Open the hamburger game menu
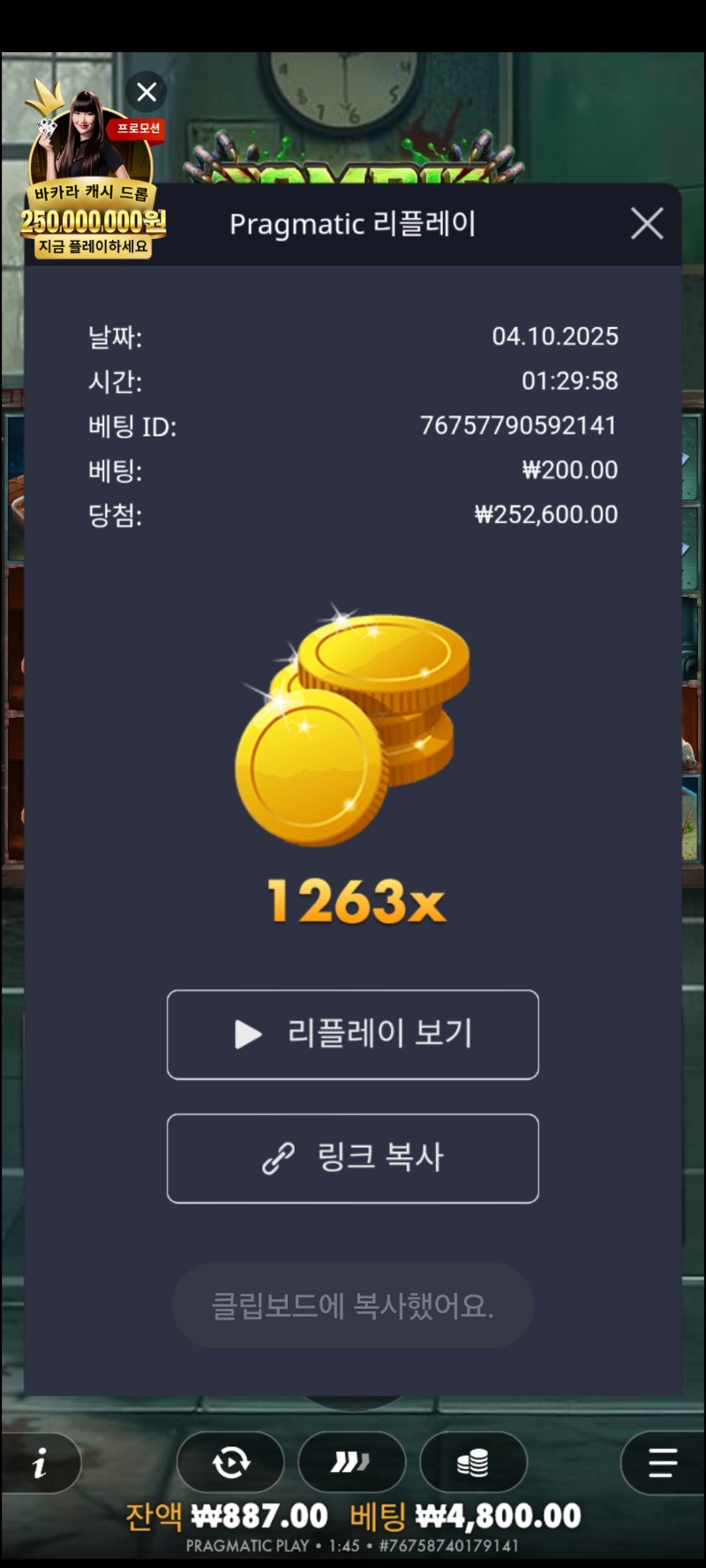 coord(662,1463)
